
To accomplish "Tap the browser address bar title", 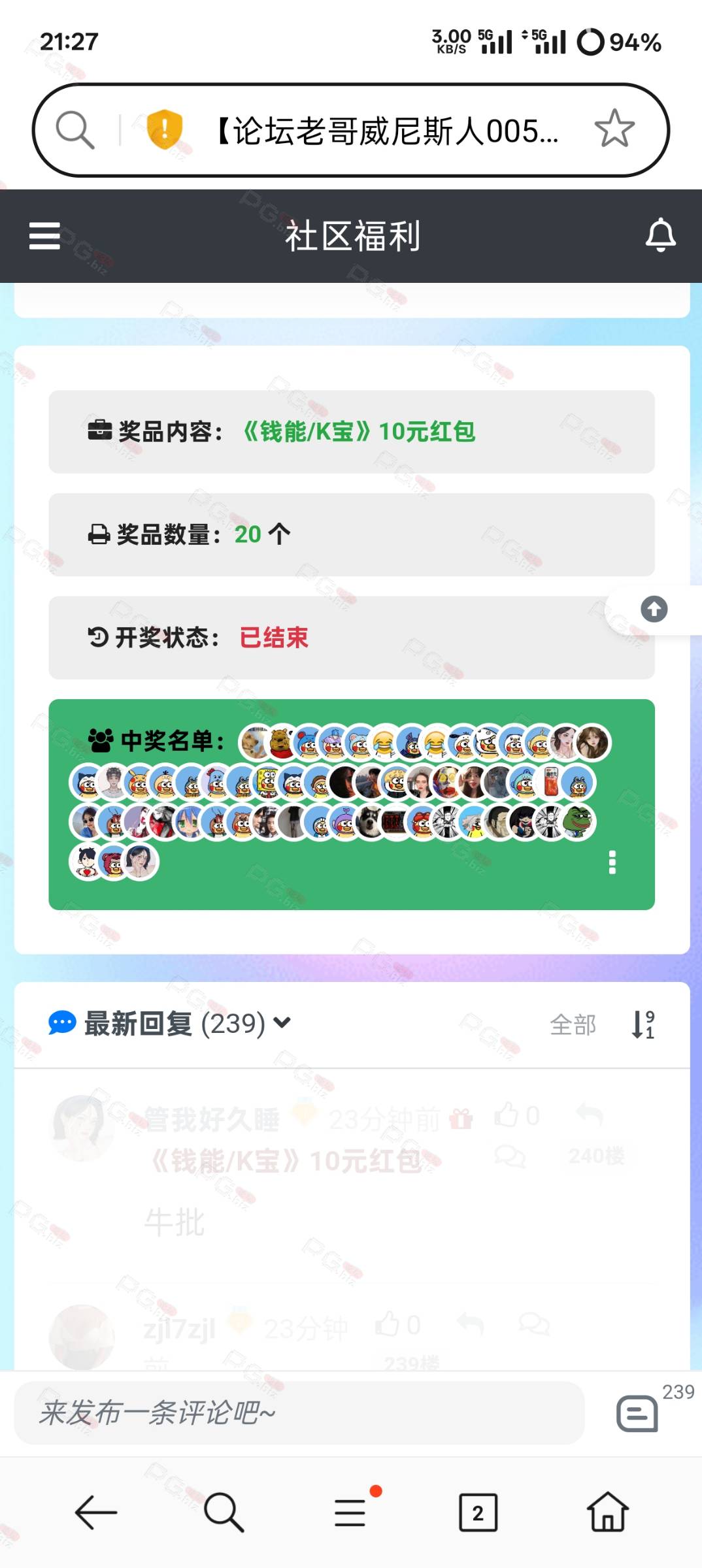I will pyautogui.click(x=387, y=131).
